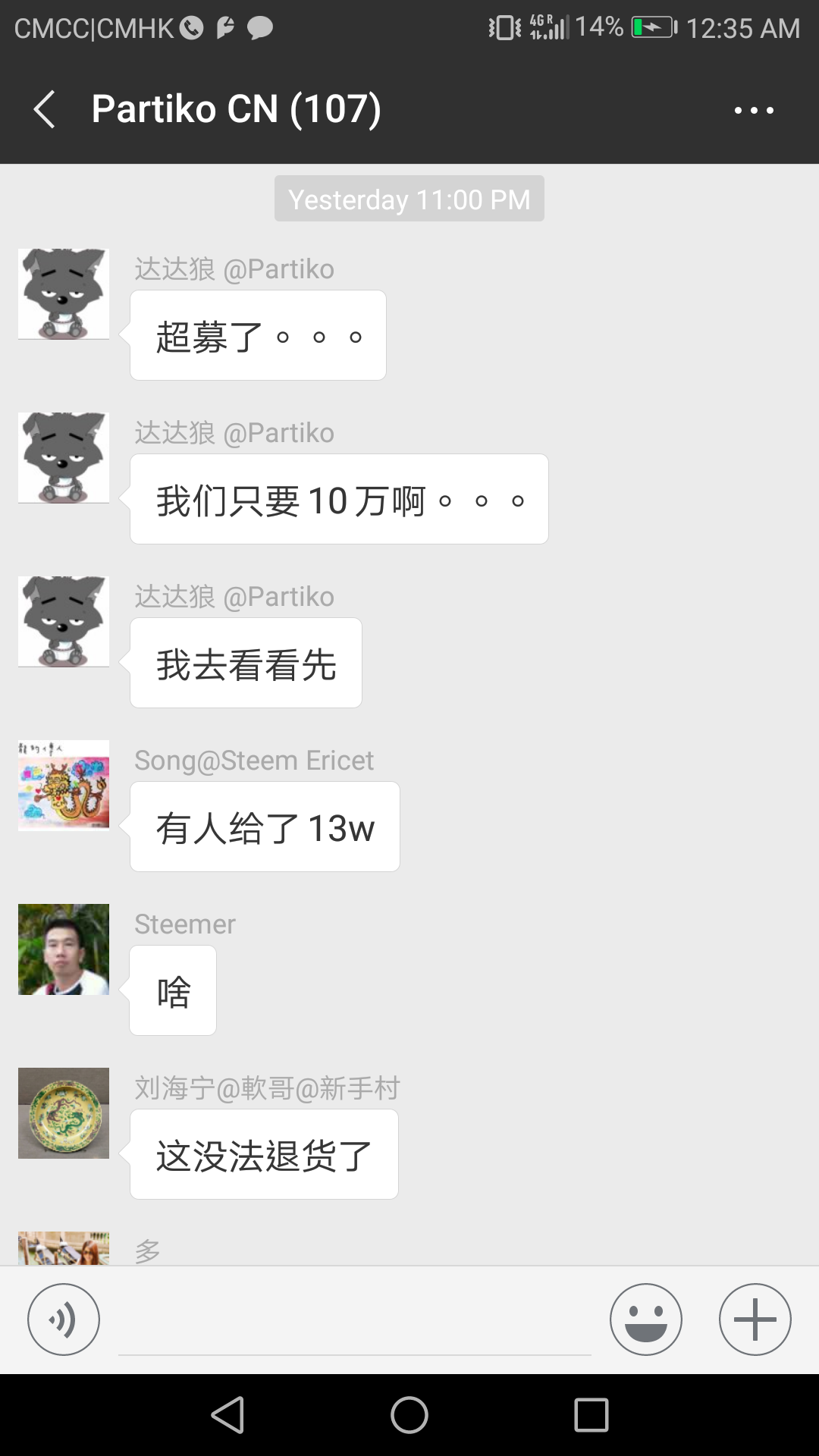
Task: Open the plus attachment menu
Action: pyautogui.click(x=755, y=1319)
